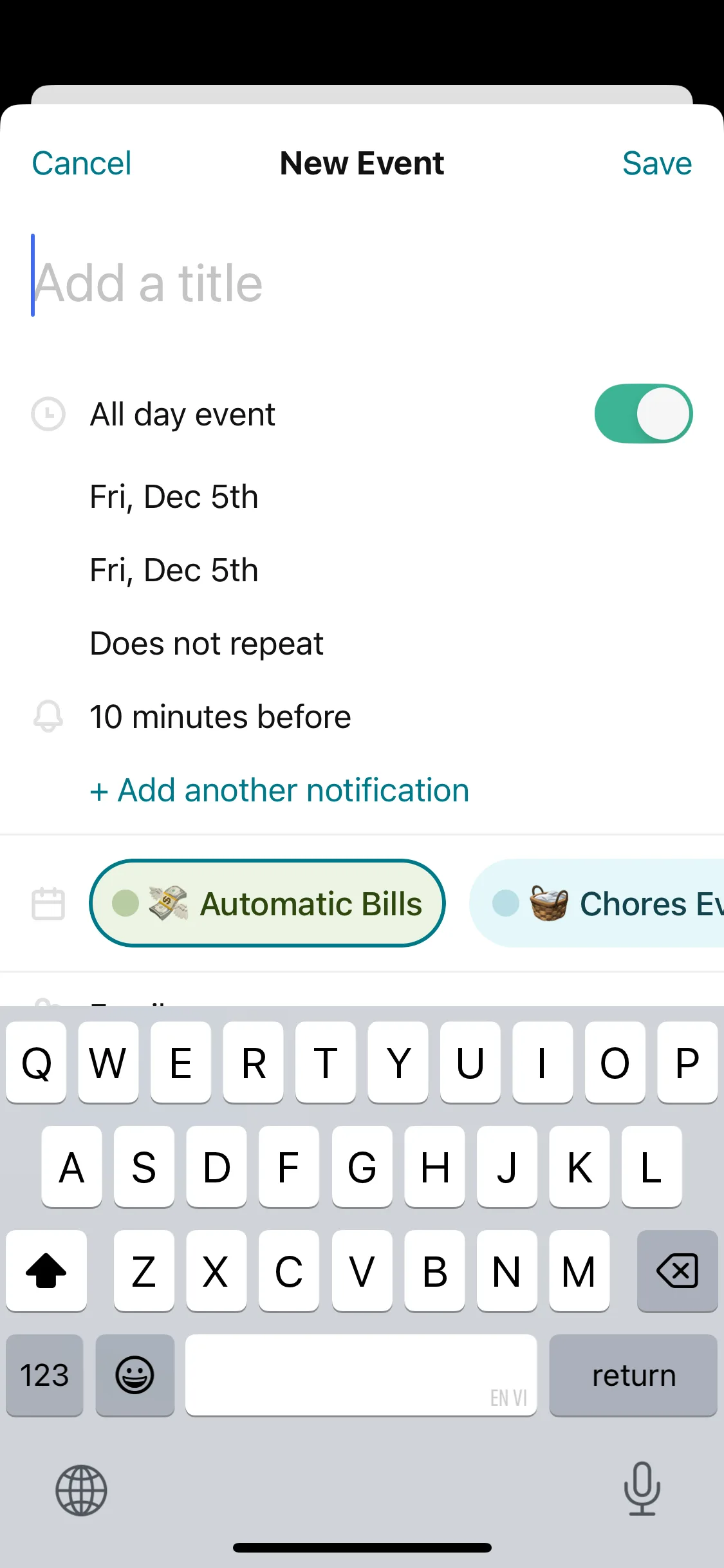Add another notification

coord(280,790)
